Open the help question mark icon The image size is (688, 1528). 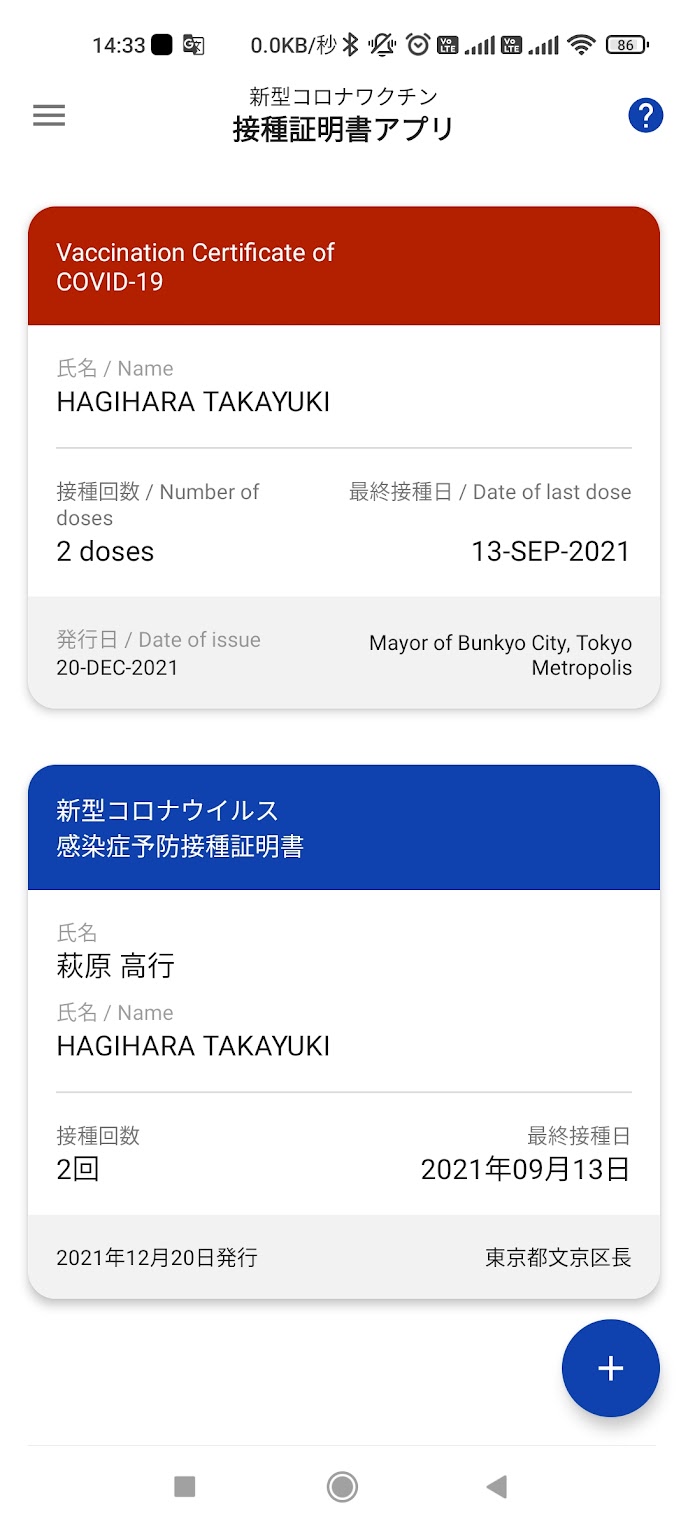click(645, 115)
